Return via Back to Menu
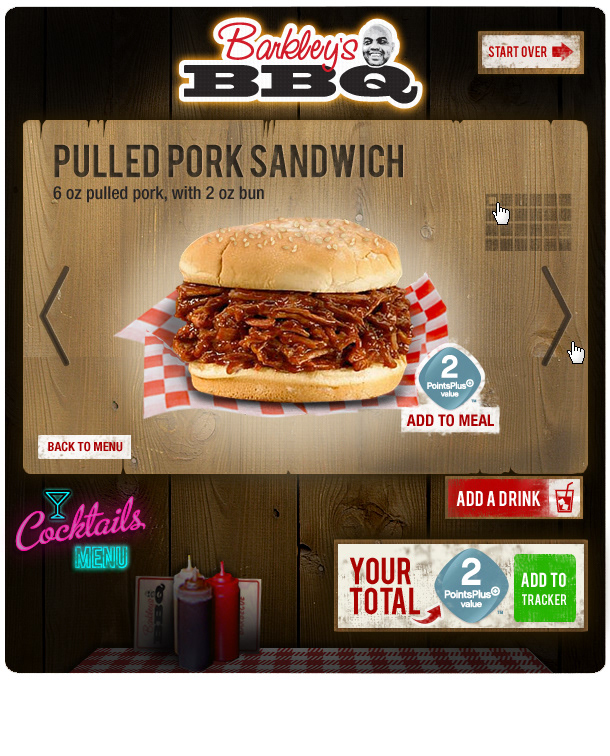Image resolution: width=610 pixels, height=756 pixels. [85, 446]
